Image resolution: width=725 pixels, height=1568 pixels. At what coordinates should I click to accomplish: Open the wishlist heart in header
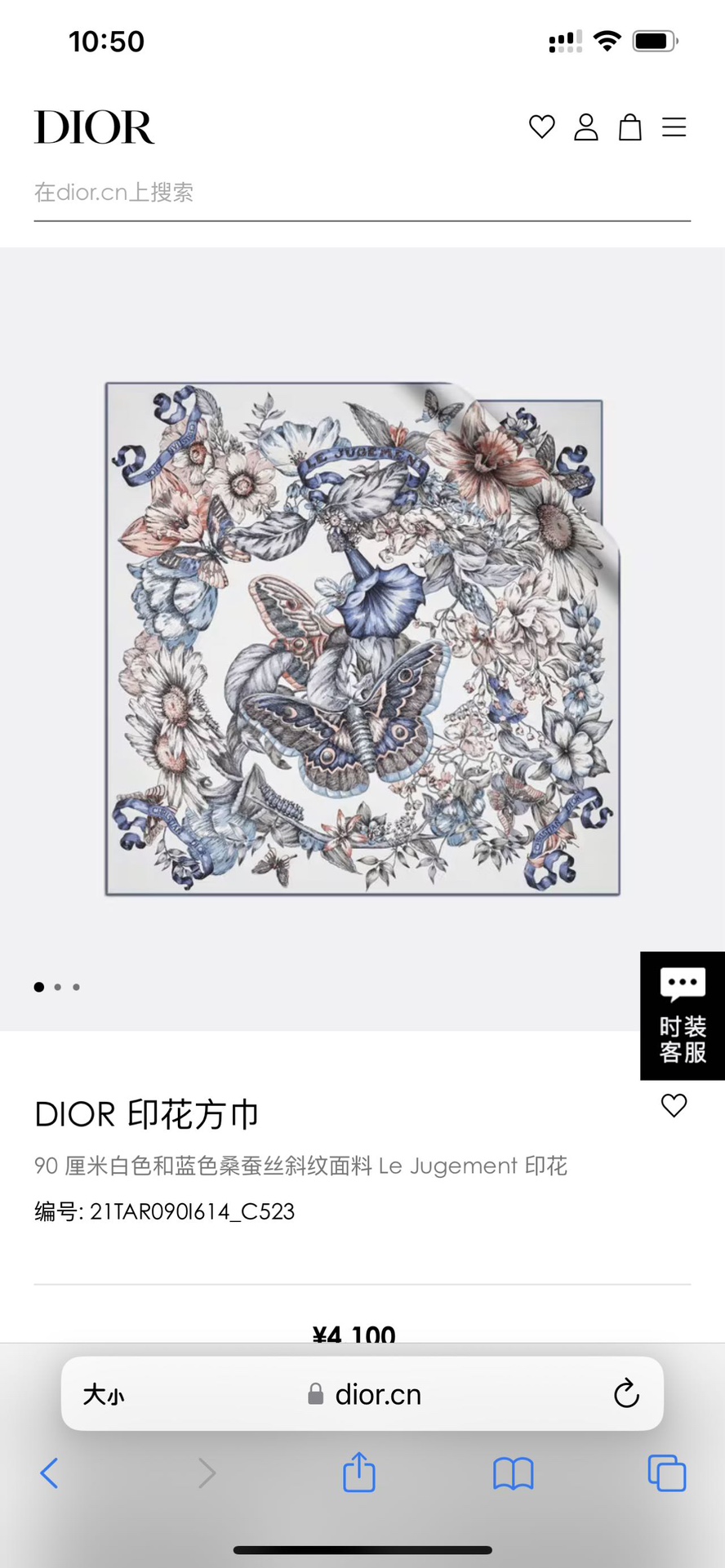[541, 127]
